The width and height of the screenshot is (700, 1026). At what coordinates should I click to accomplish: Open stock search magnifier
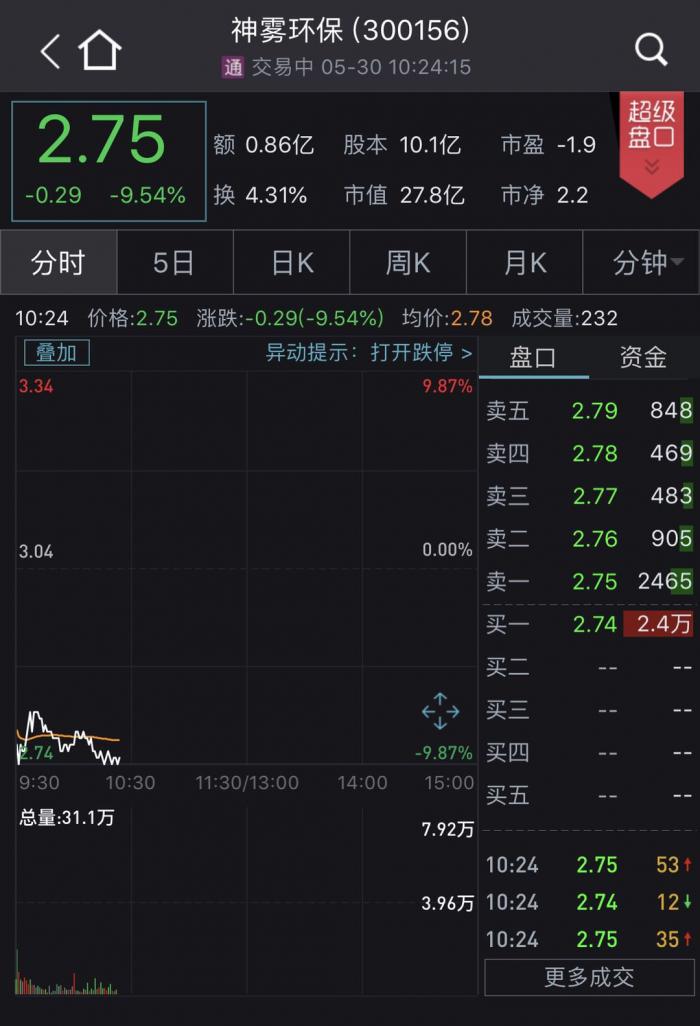point(651,49)
